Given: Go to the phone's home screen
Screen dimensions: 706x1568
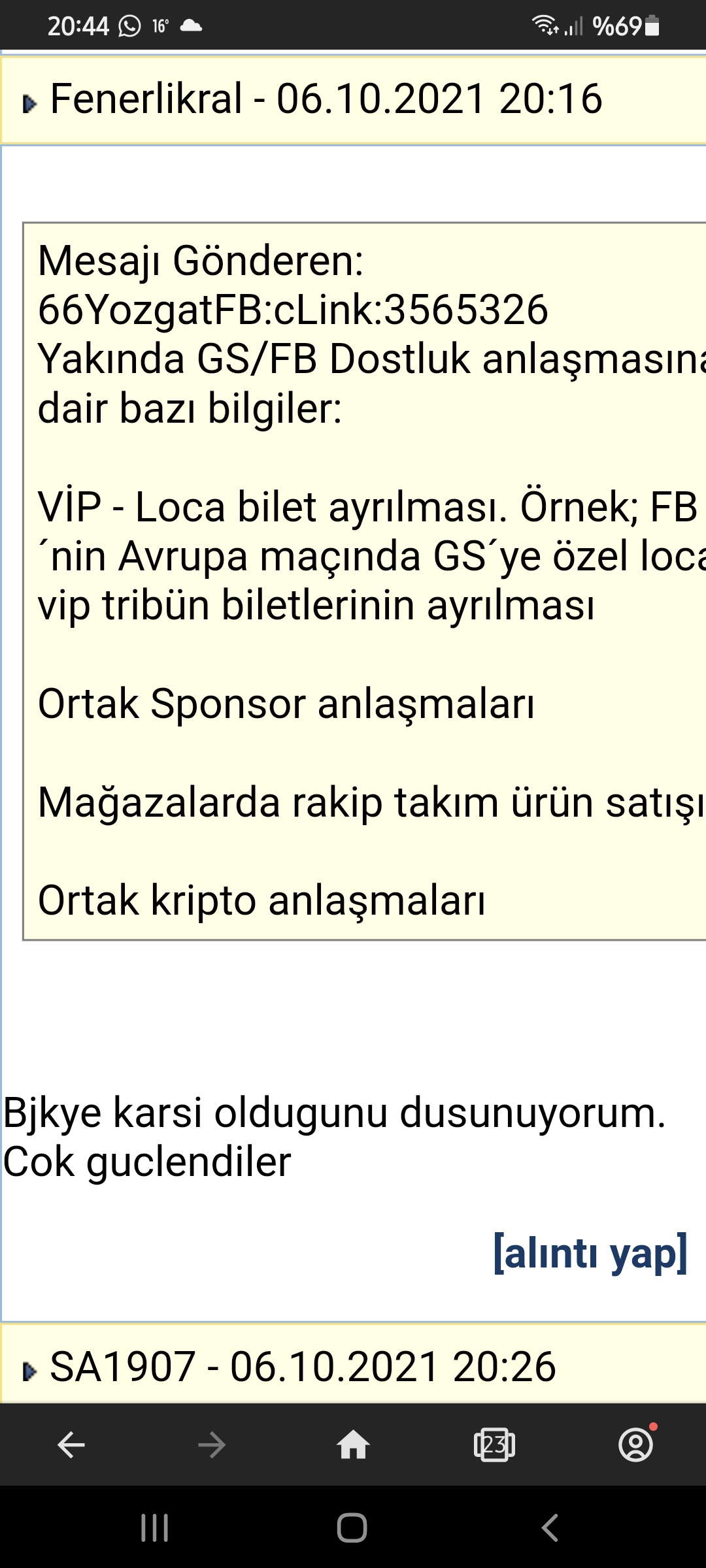Looking at the screenshot, I should point(352,1527).
